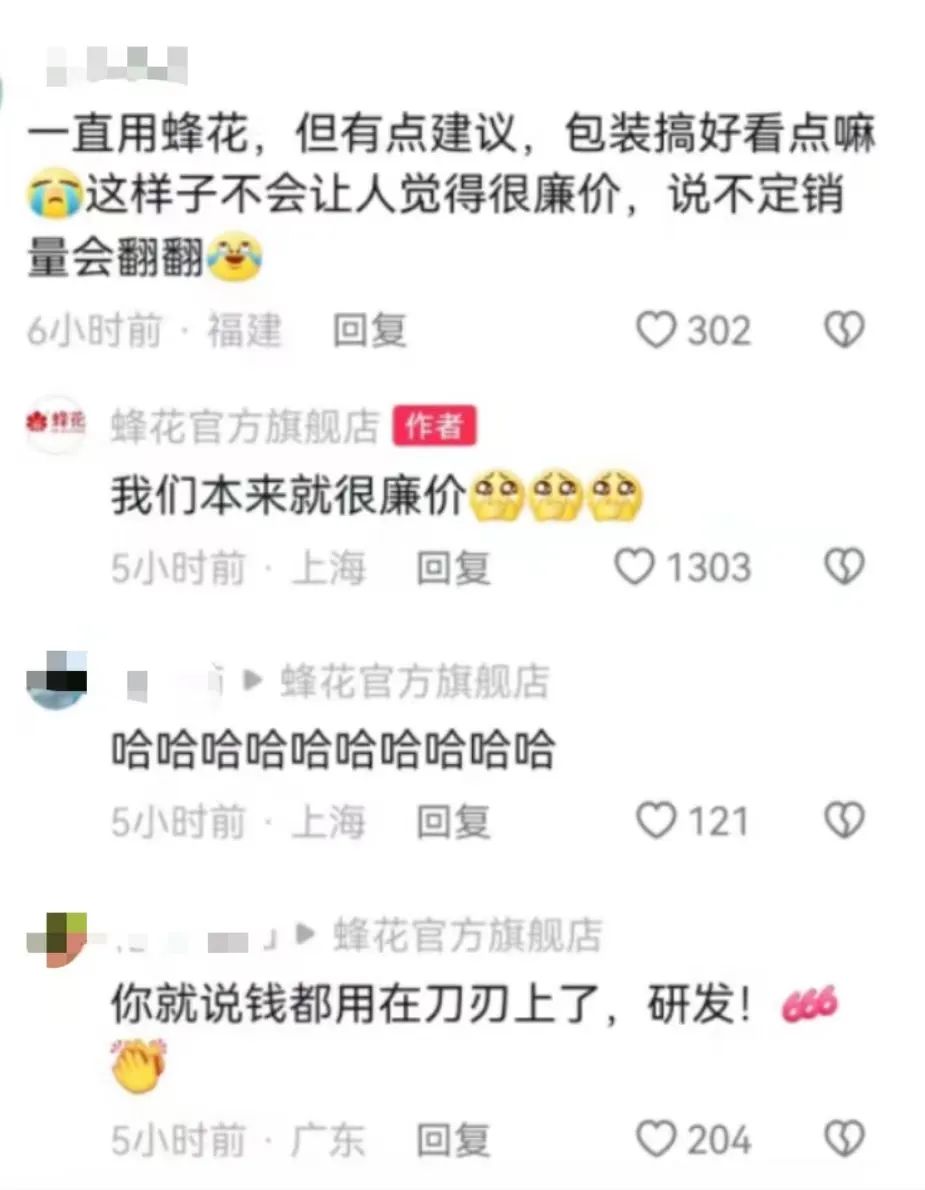
Task: Reply to the 哈哈哈哈哈哈 comment
Action: pos(453,822)
